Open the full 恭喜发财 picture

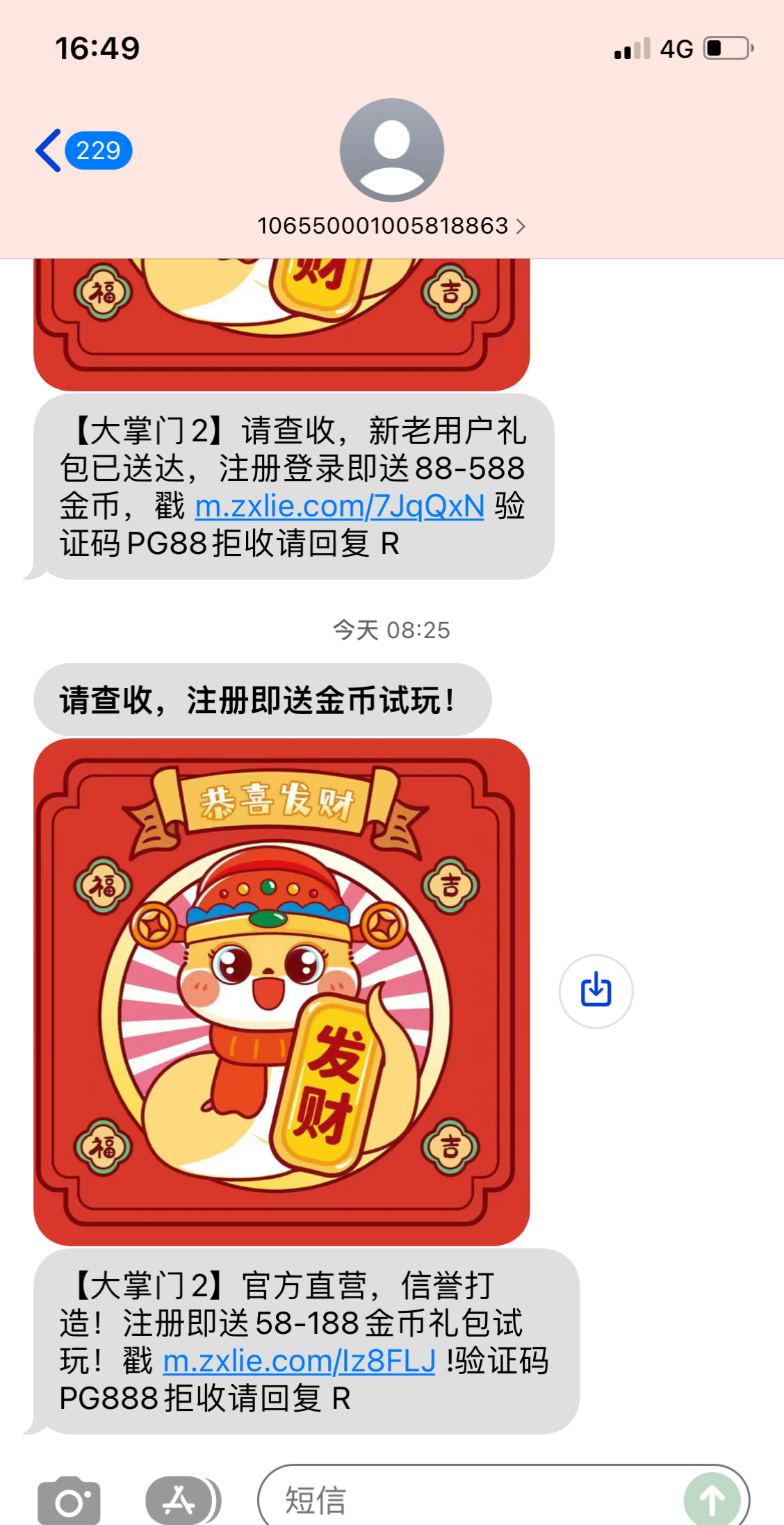click(x=281, y=990)
